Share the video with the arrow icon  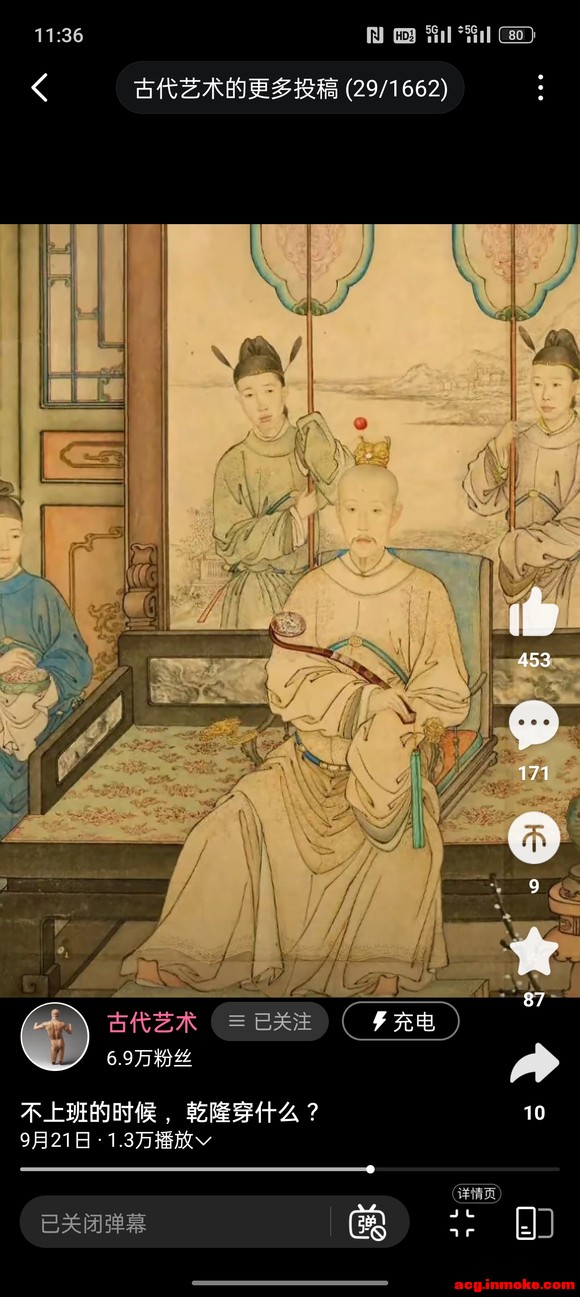tap(534, 1064)
